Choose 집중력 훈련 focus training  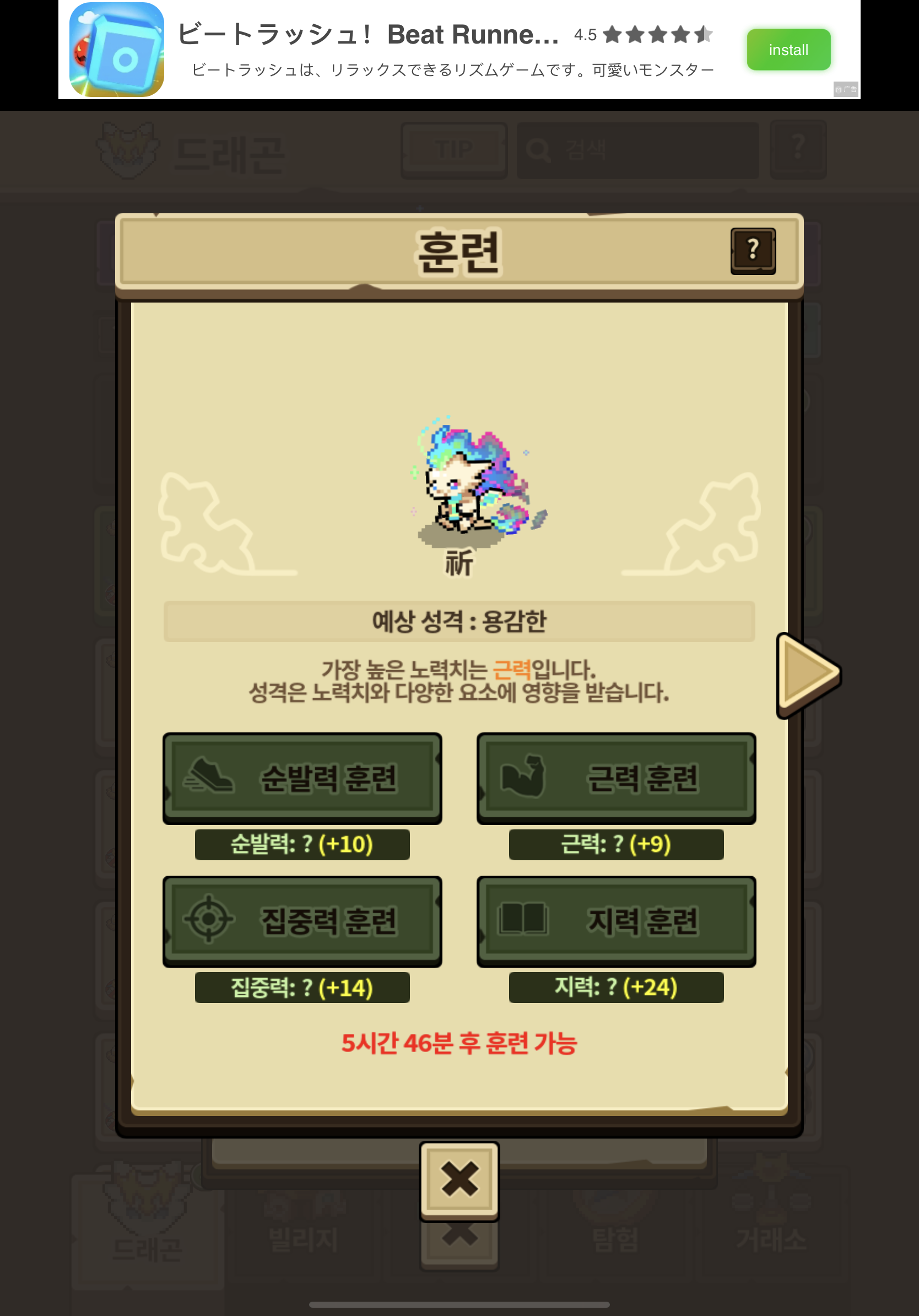pyautogui.click(x=302, y=920)
